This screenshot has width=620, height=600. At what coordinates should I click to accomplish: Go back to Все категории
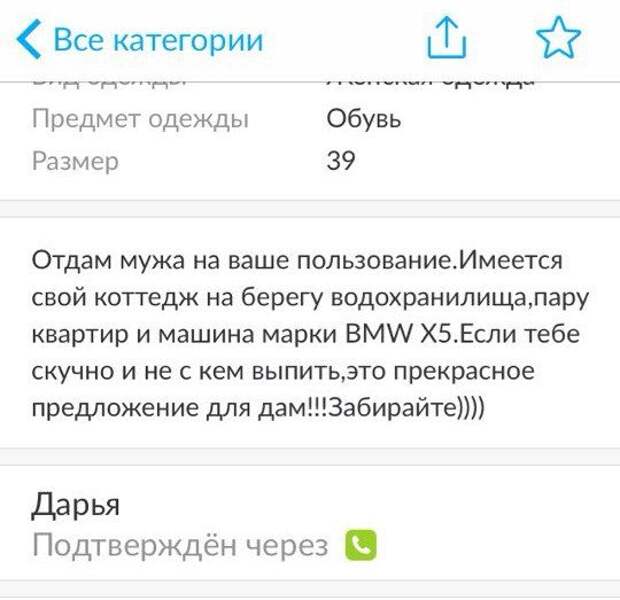140,40
